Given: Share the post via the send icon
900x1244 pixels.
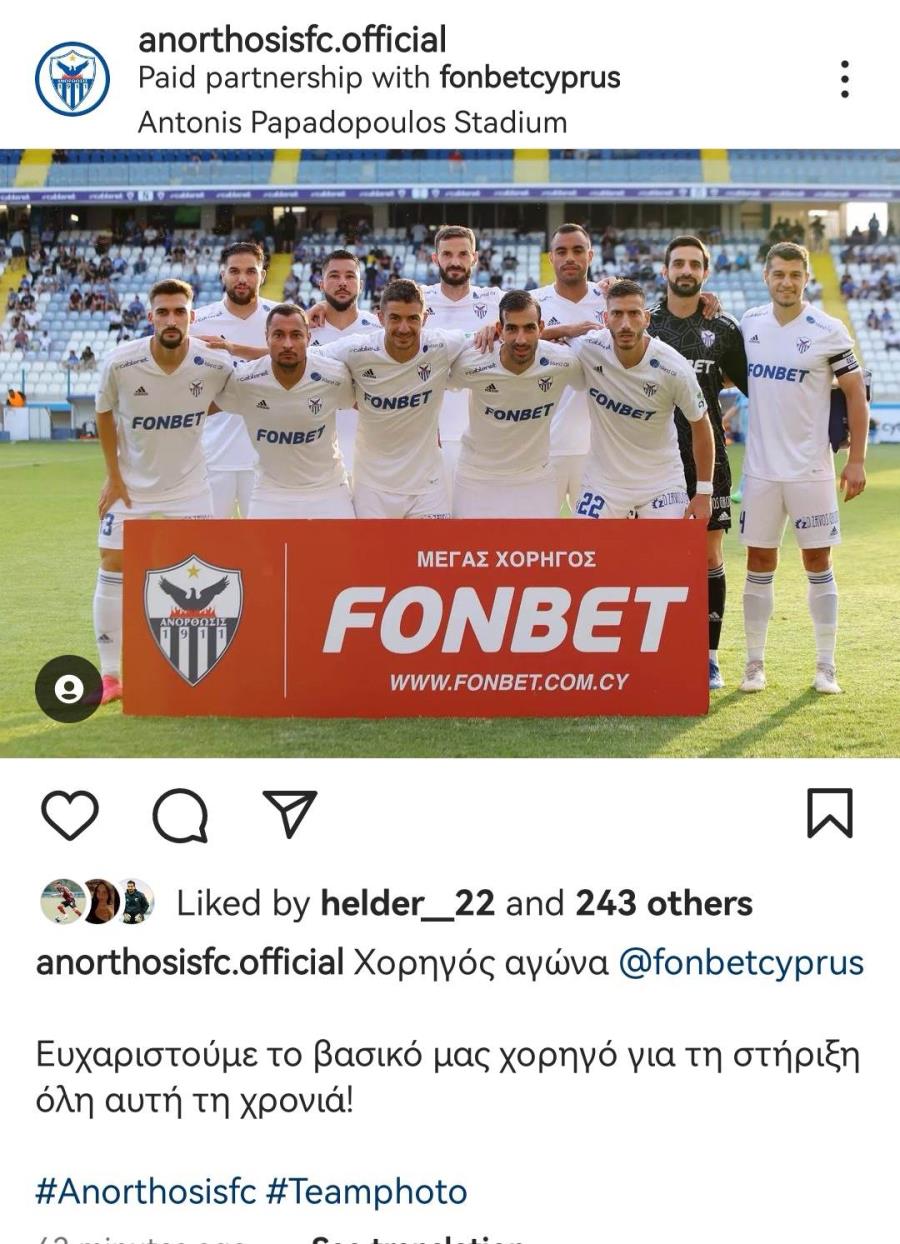Looking at the screenshot, I should coord(289,814).
